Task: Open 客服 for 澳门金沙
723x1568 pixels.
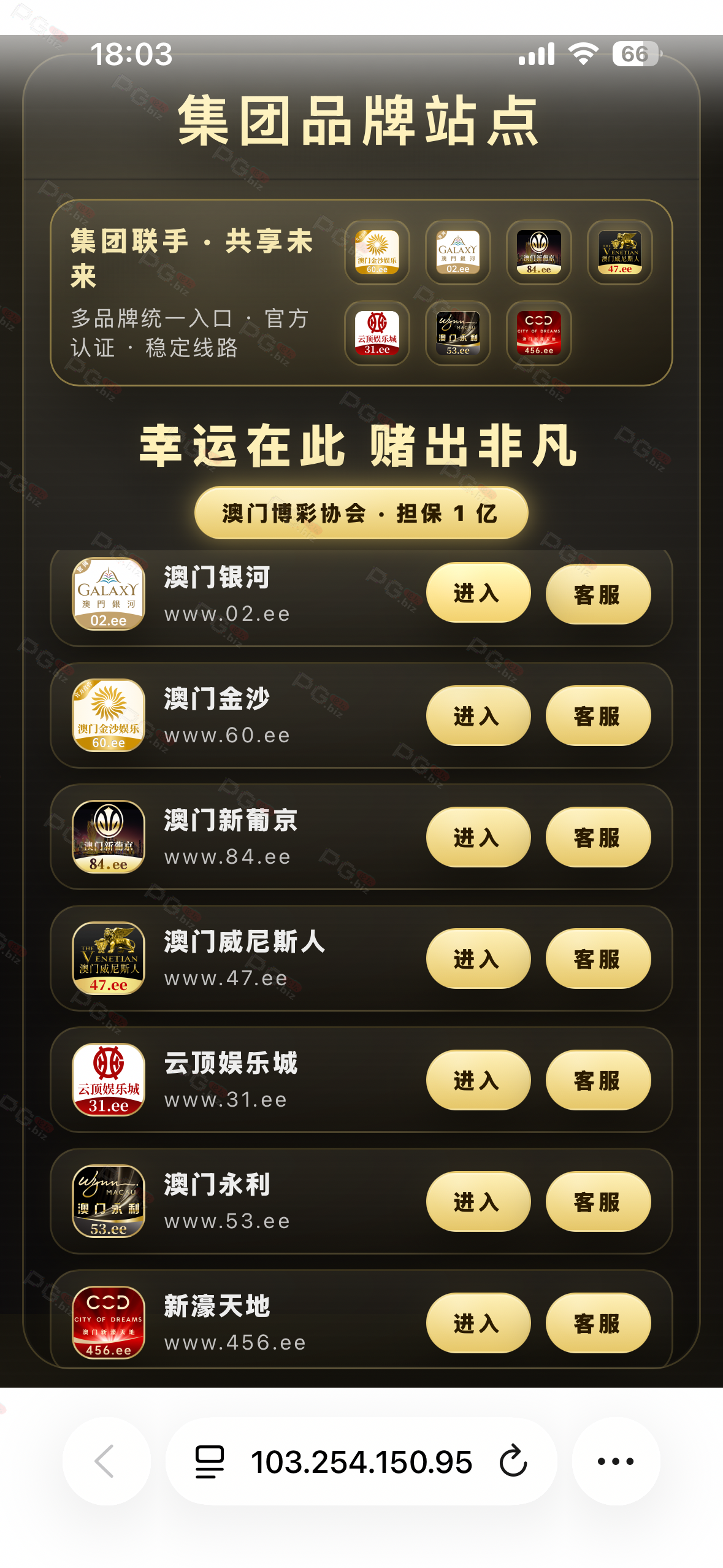Action: pyautogui.click(x=597, y=716)
